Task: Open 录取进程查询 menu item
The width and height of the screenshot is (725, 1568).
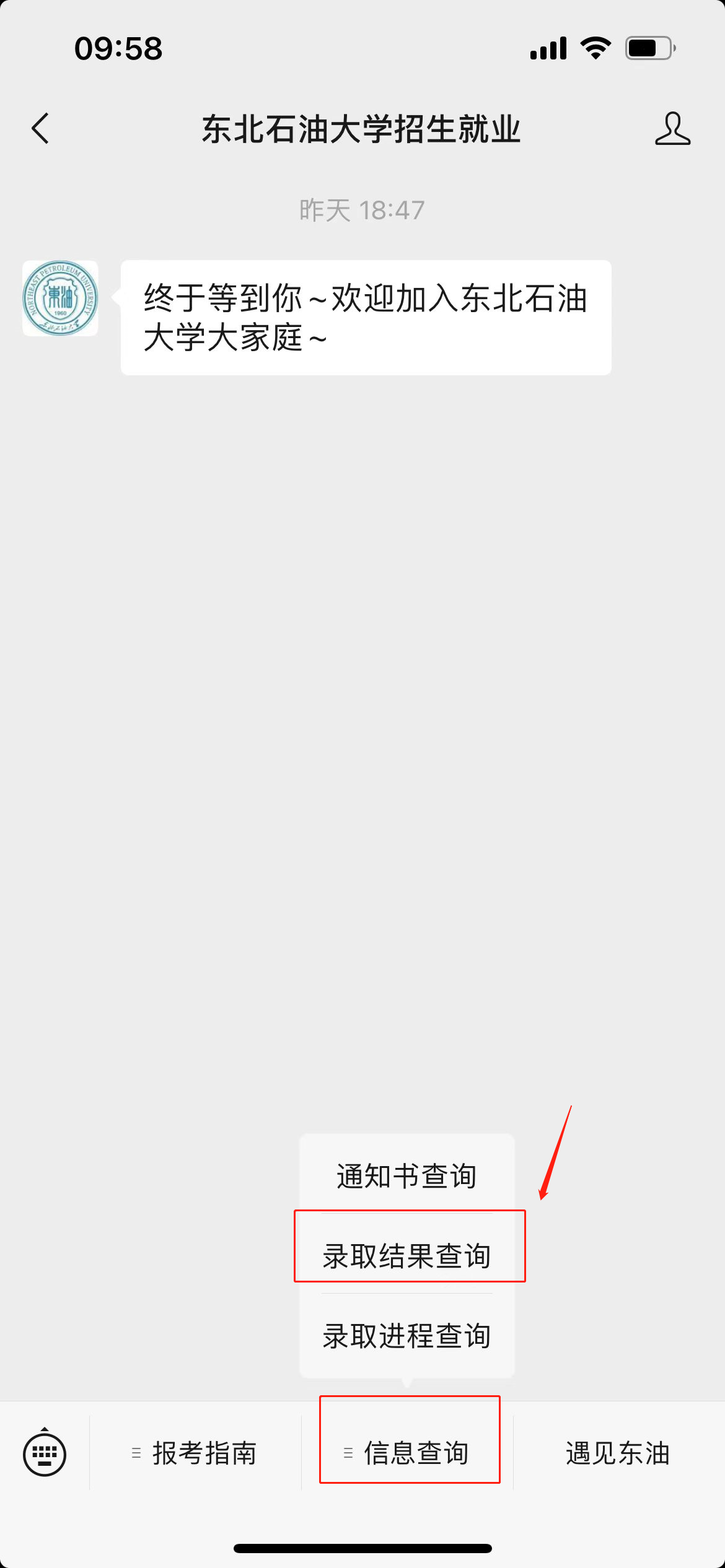Action: pos(407,1336)
